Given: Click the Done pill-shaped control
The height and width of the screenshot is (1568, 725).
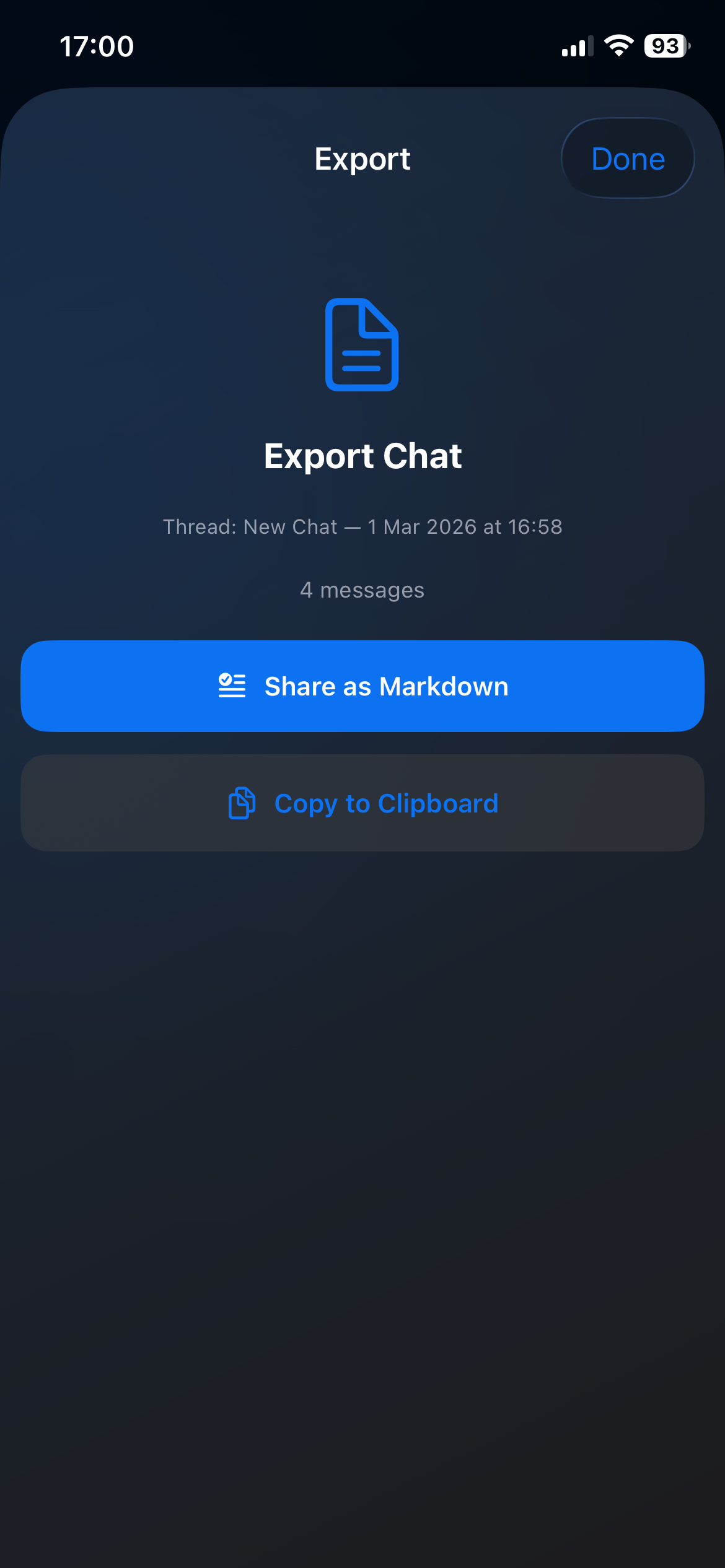Looking at the screenshot, I should point(628,158).
